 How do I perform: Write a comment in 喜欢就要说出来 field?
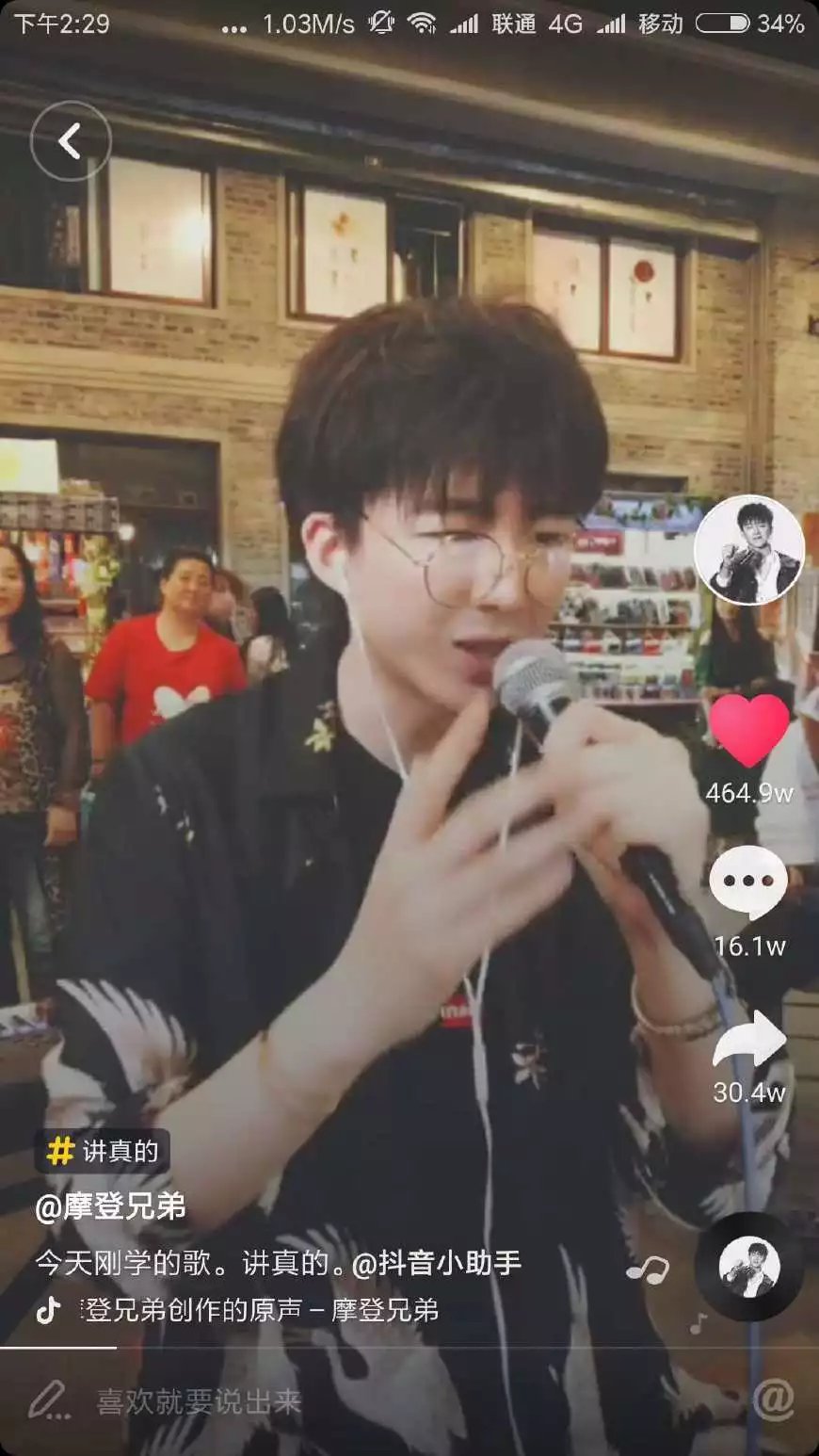tap(199, 1401)
